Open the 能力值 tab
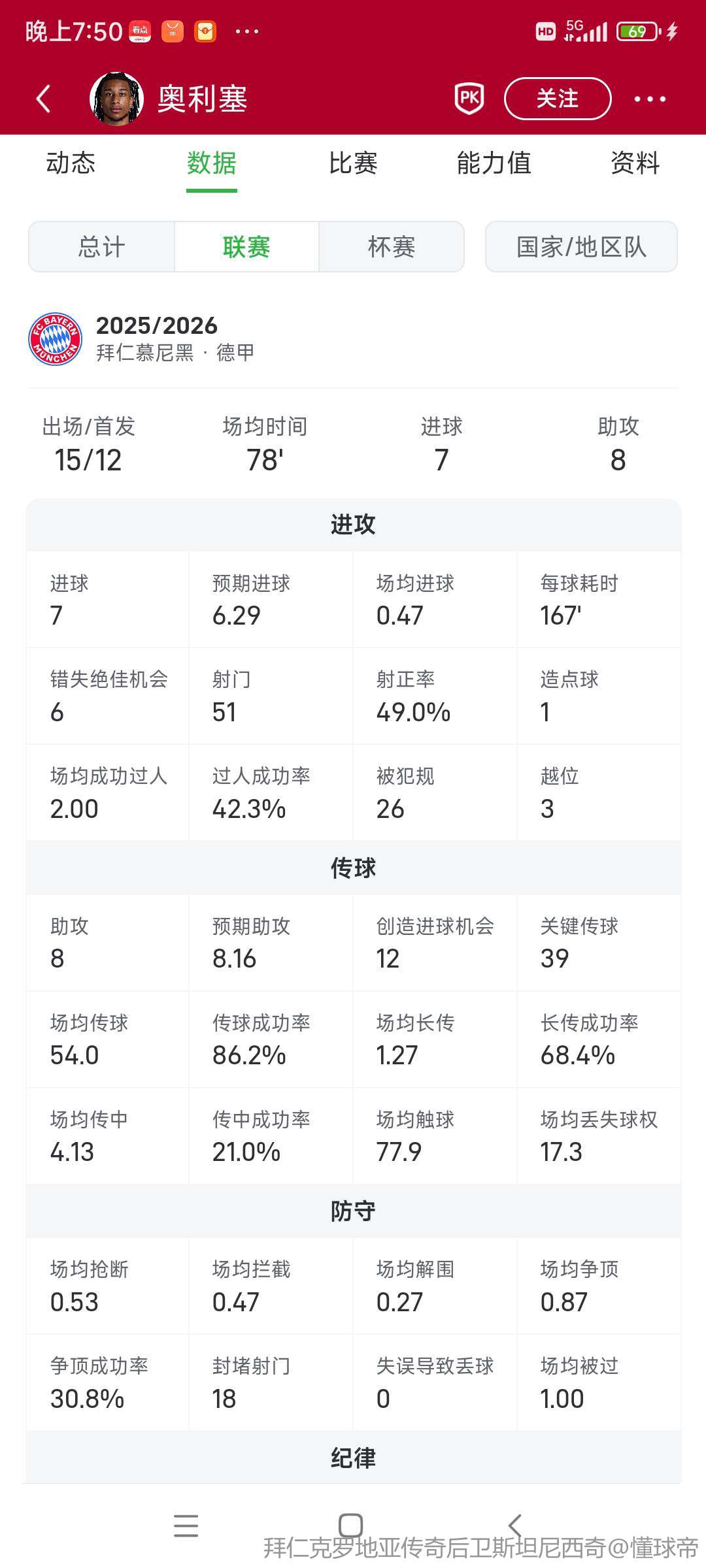Viewport: 706px width, 1568px height. [494, 163]
